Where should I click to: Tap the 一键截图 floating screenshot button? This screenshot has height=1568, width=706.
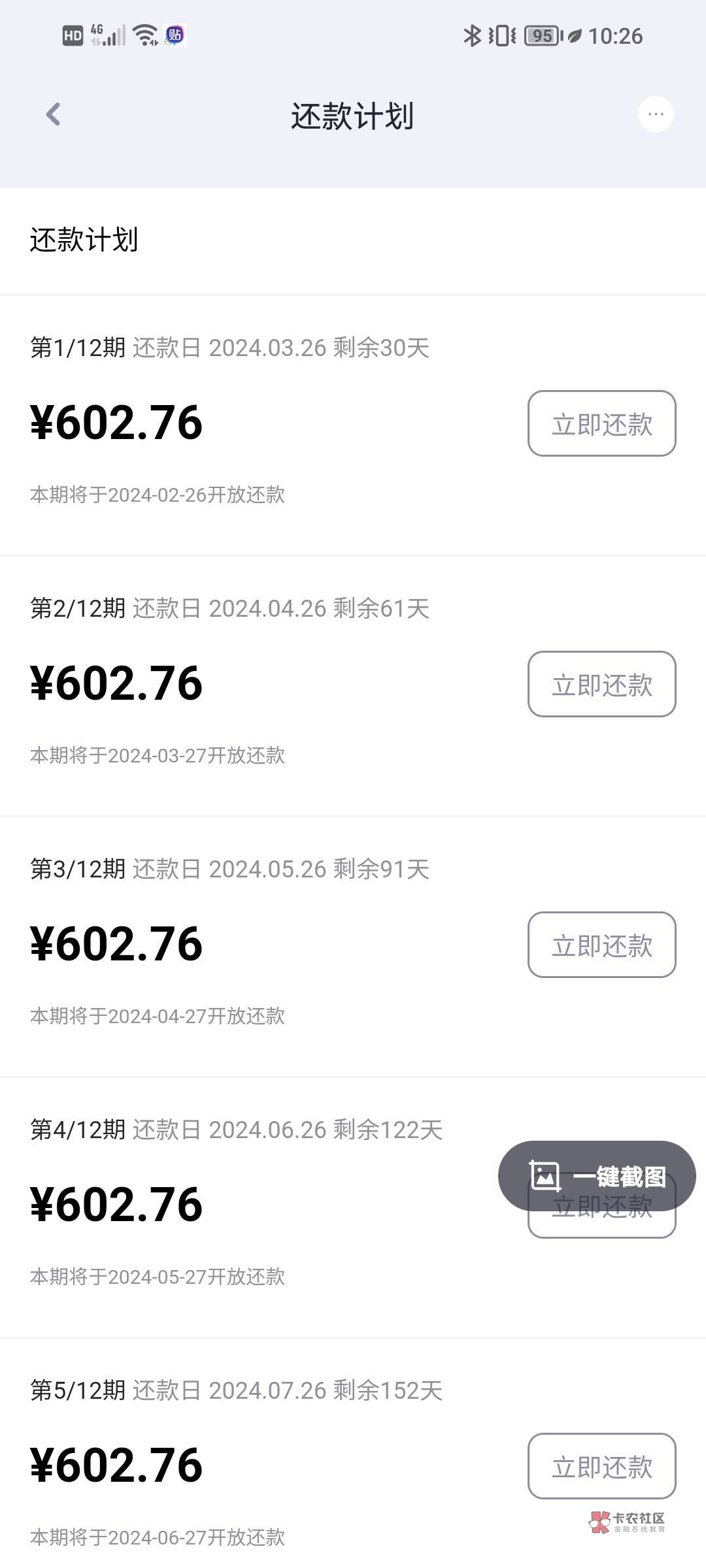pyautogui.click(x=596, y=1175)
